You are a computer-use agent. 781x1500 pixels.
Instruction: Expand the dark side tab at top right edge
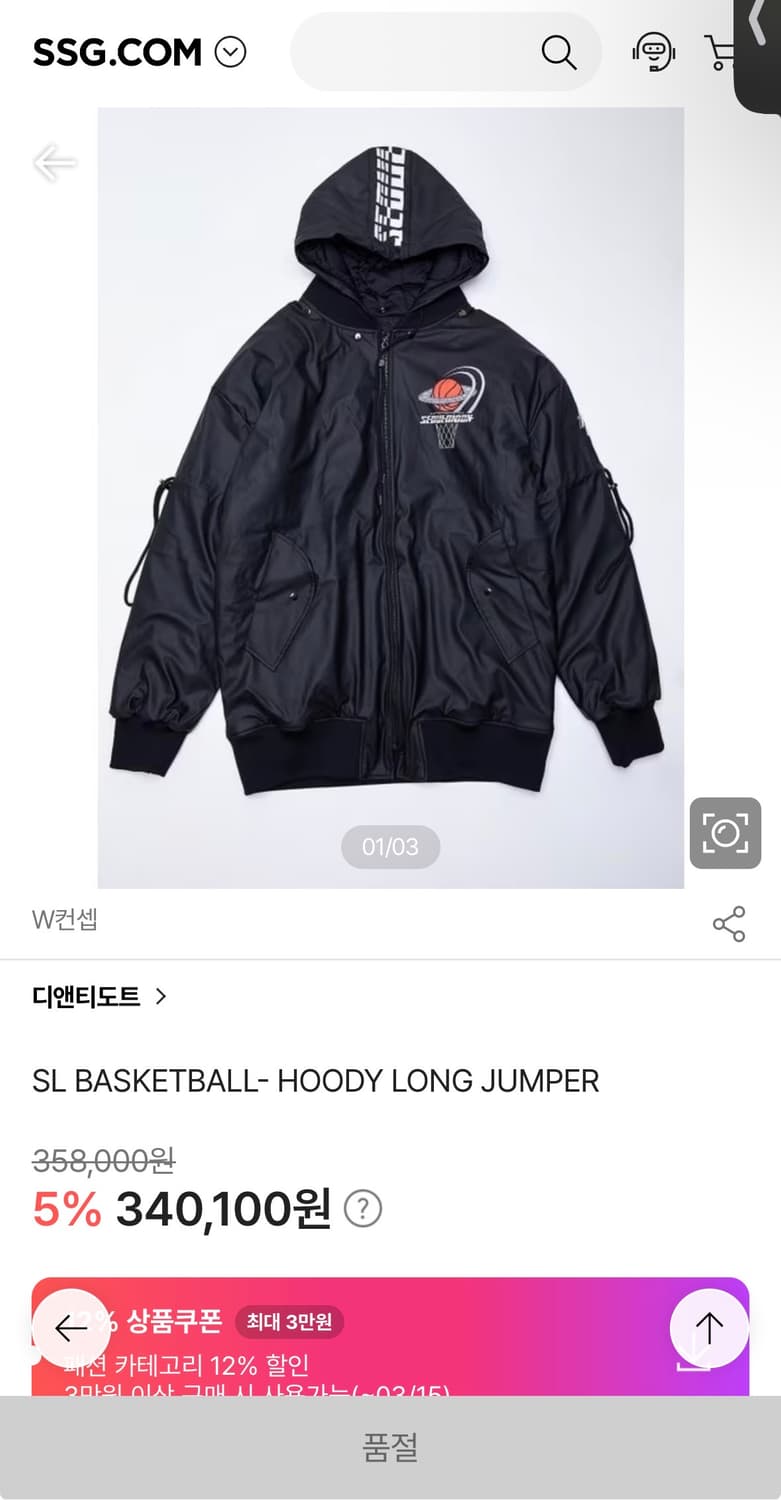[757, 30]
